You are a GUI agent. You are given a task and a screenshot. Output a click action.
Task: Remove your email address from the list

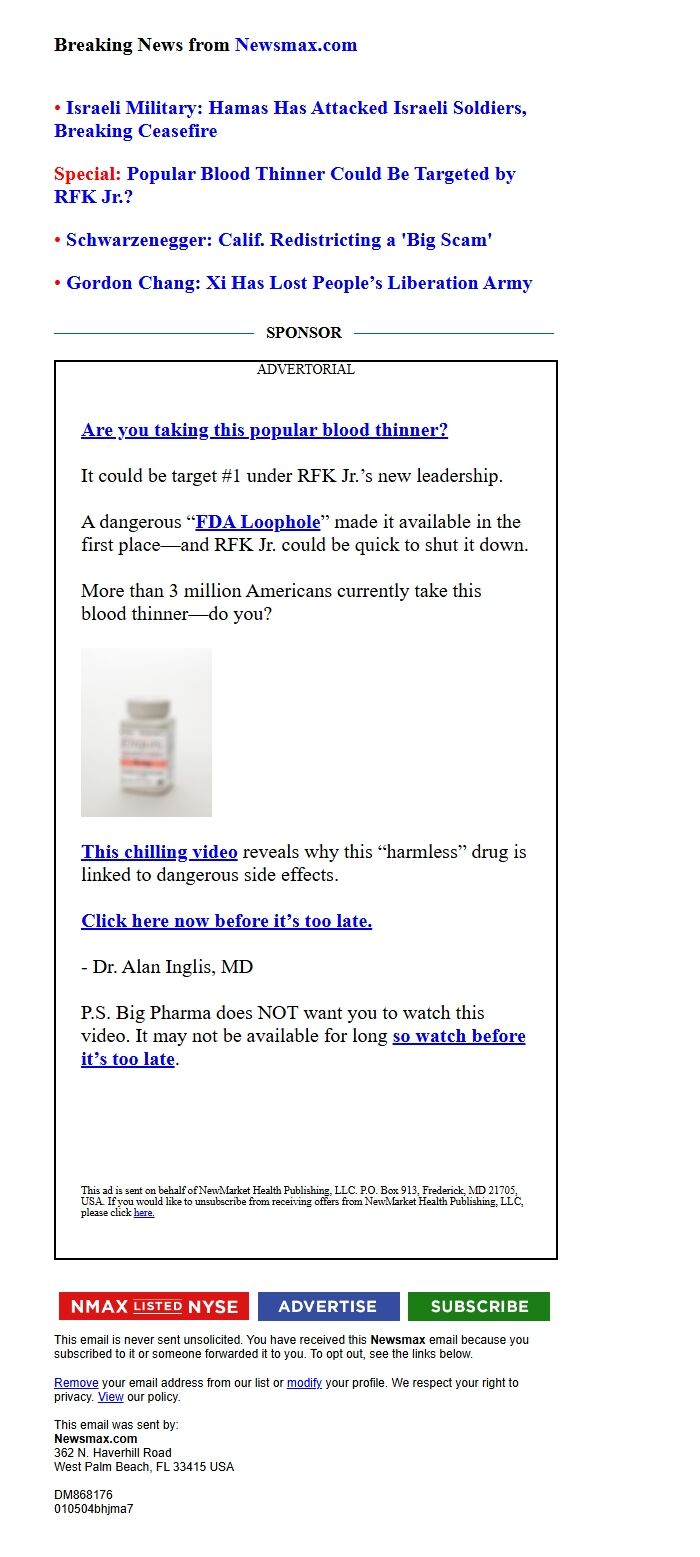point(76,1383)
